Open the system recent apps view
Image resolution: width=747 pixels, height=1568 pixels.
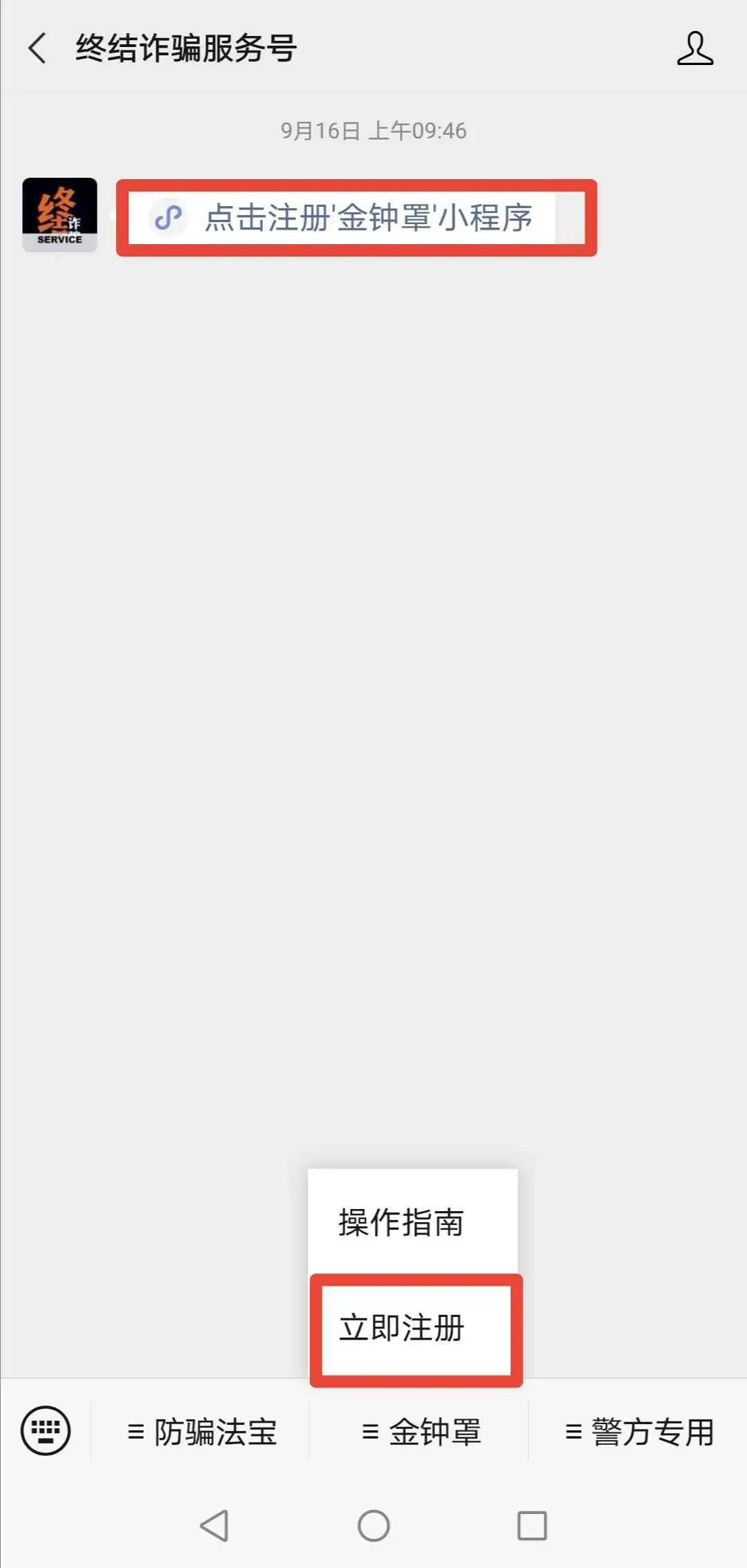[532, 1525]
